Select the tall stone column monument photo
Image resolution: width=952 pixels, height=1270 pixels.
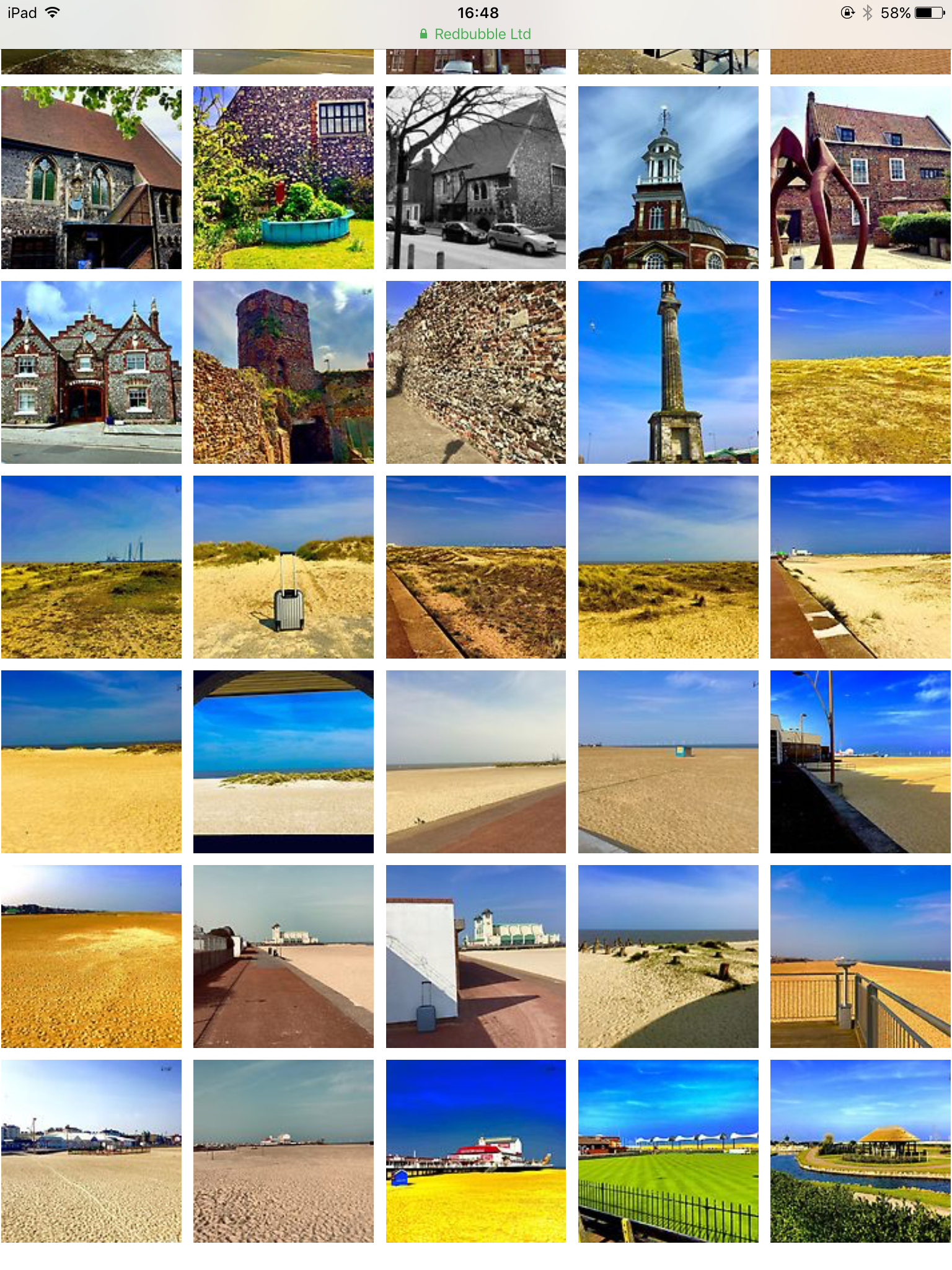coord(668,372)
